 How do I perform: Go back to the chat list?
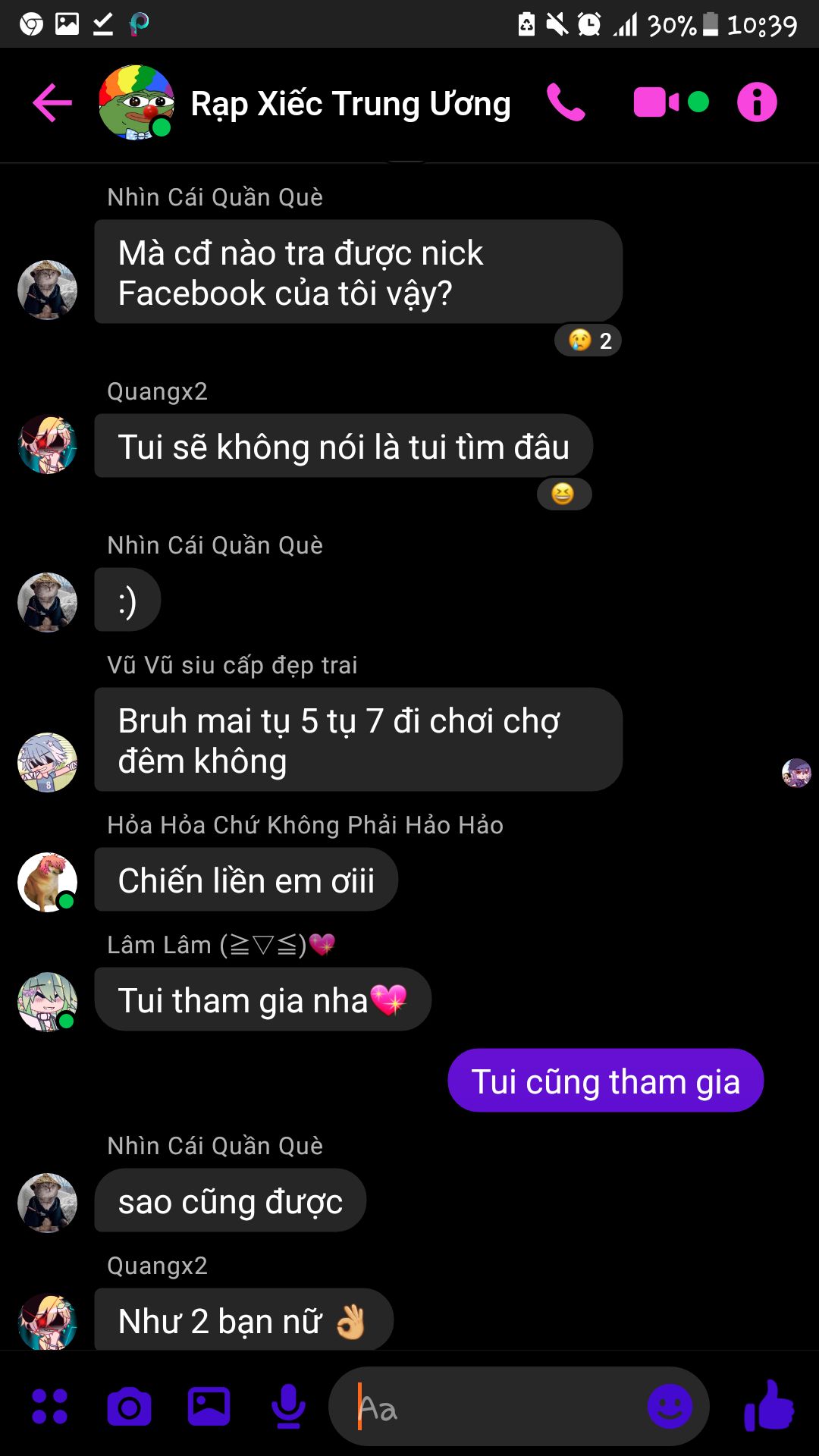52,102
